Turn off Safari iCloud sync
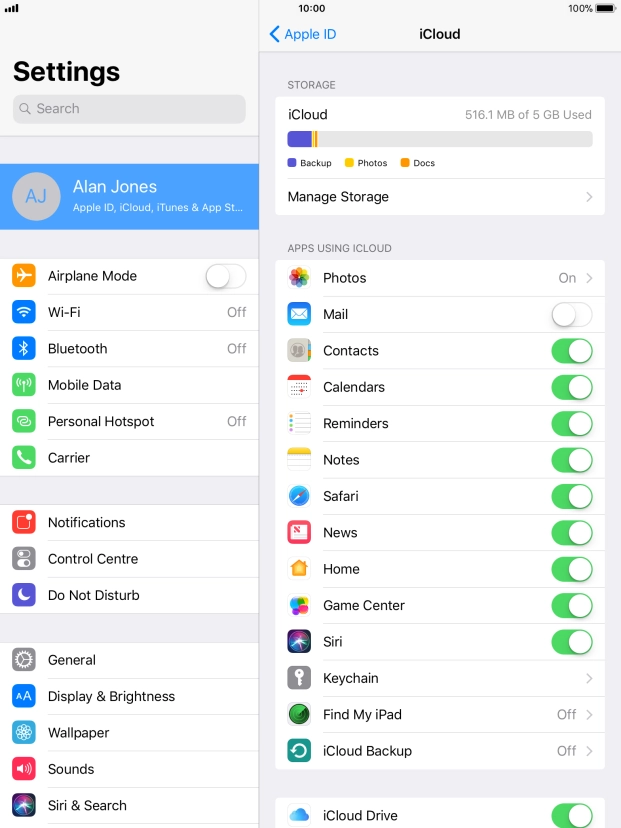The height and width of the screenshot is (828, 621). pos(572,497)
